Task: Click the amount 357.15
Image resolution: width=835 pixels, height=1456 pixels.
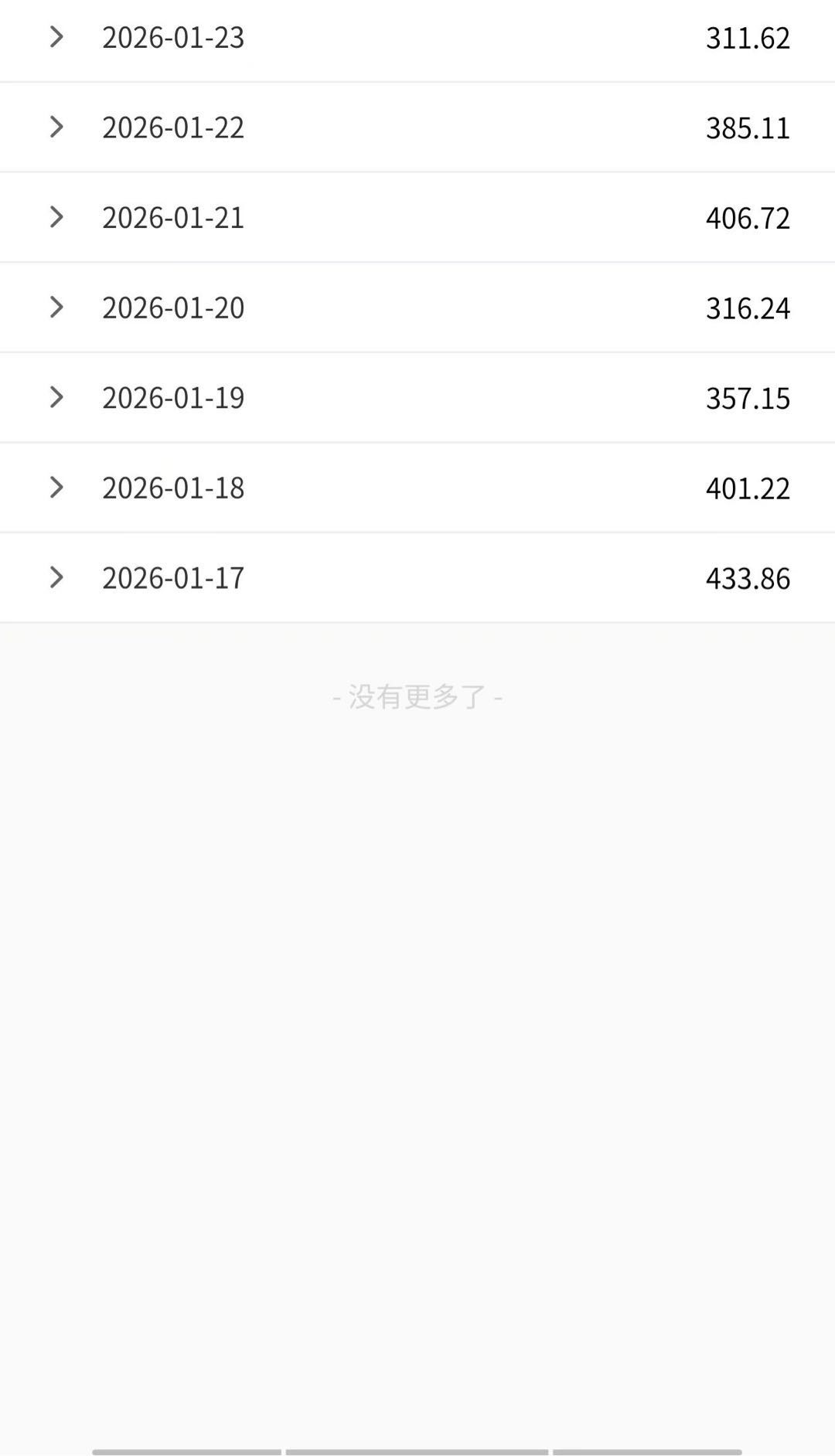Action: point(748,396)
